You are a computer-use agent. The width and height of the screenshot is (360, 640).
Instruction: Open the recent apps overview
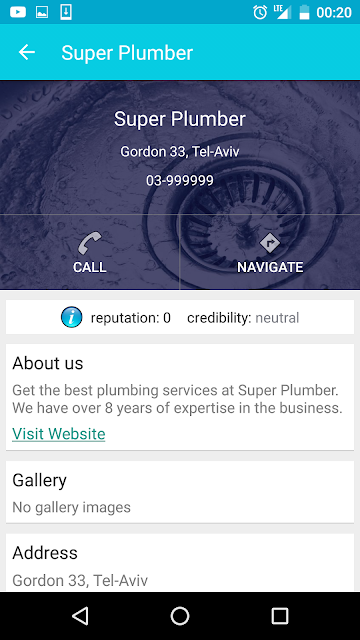pos(280,616)
